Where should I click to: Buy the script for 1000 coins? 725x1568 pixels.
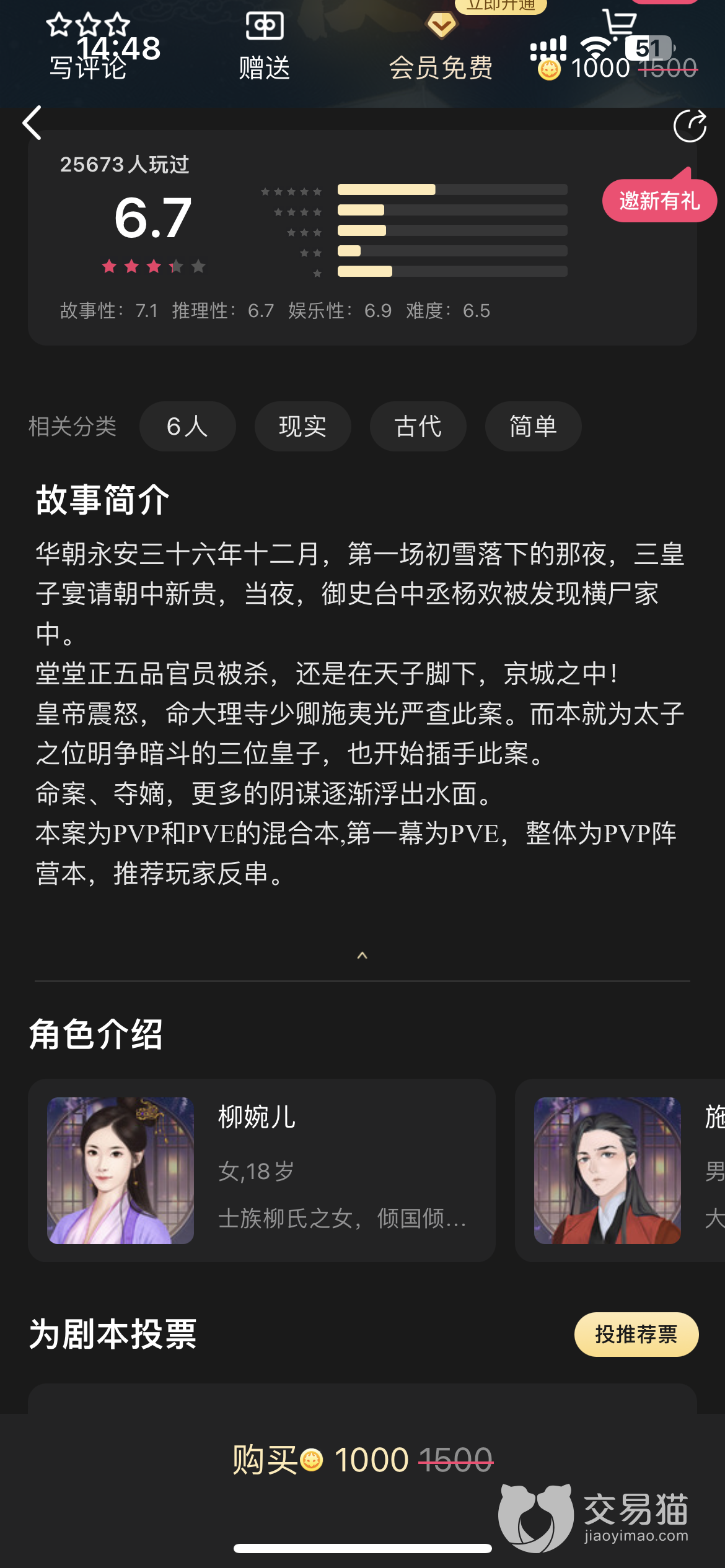coord(362,1460)
